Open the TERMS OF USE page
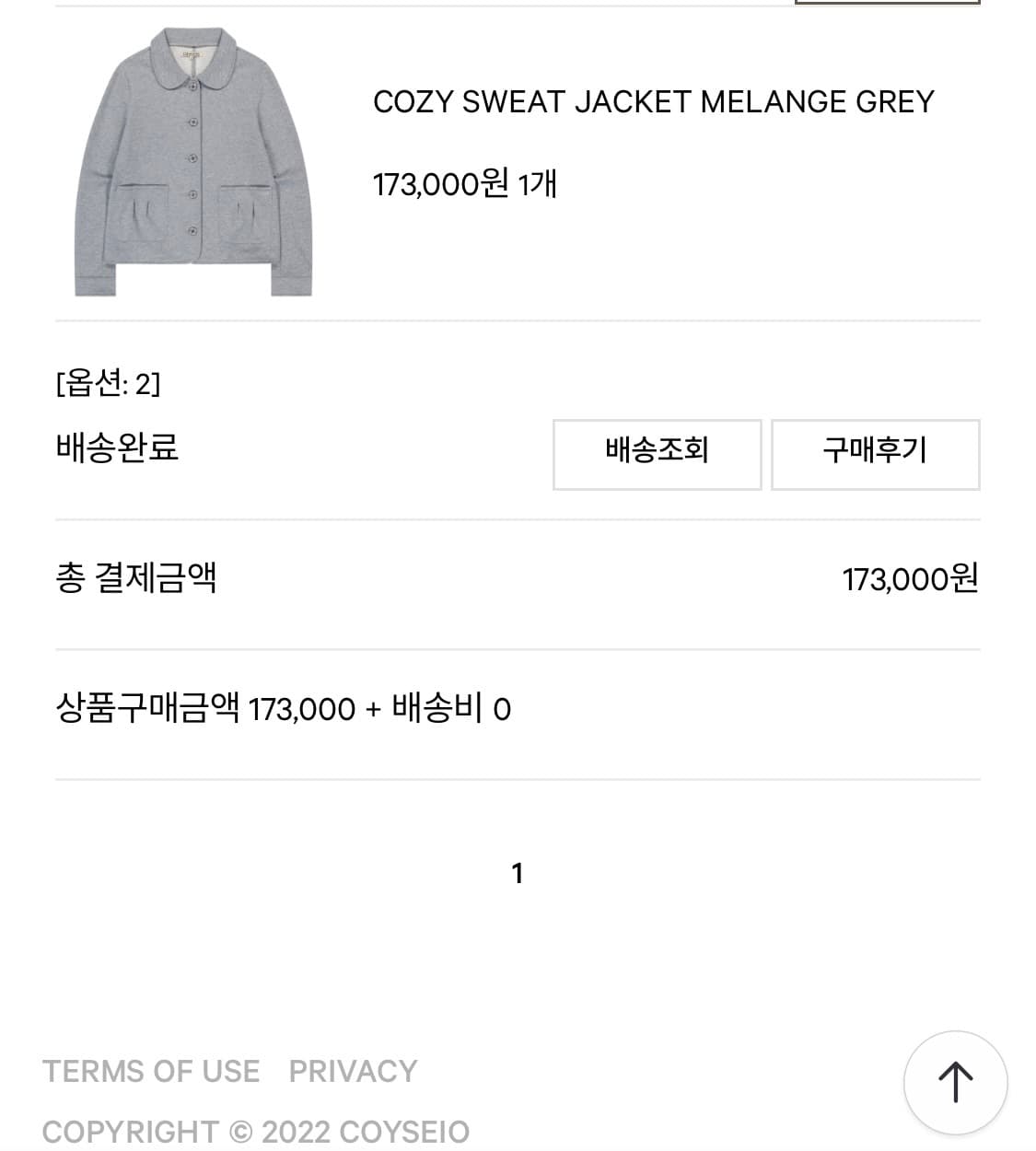This screenshot has height=1151, width=1036. (154, 1070)
